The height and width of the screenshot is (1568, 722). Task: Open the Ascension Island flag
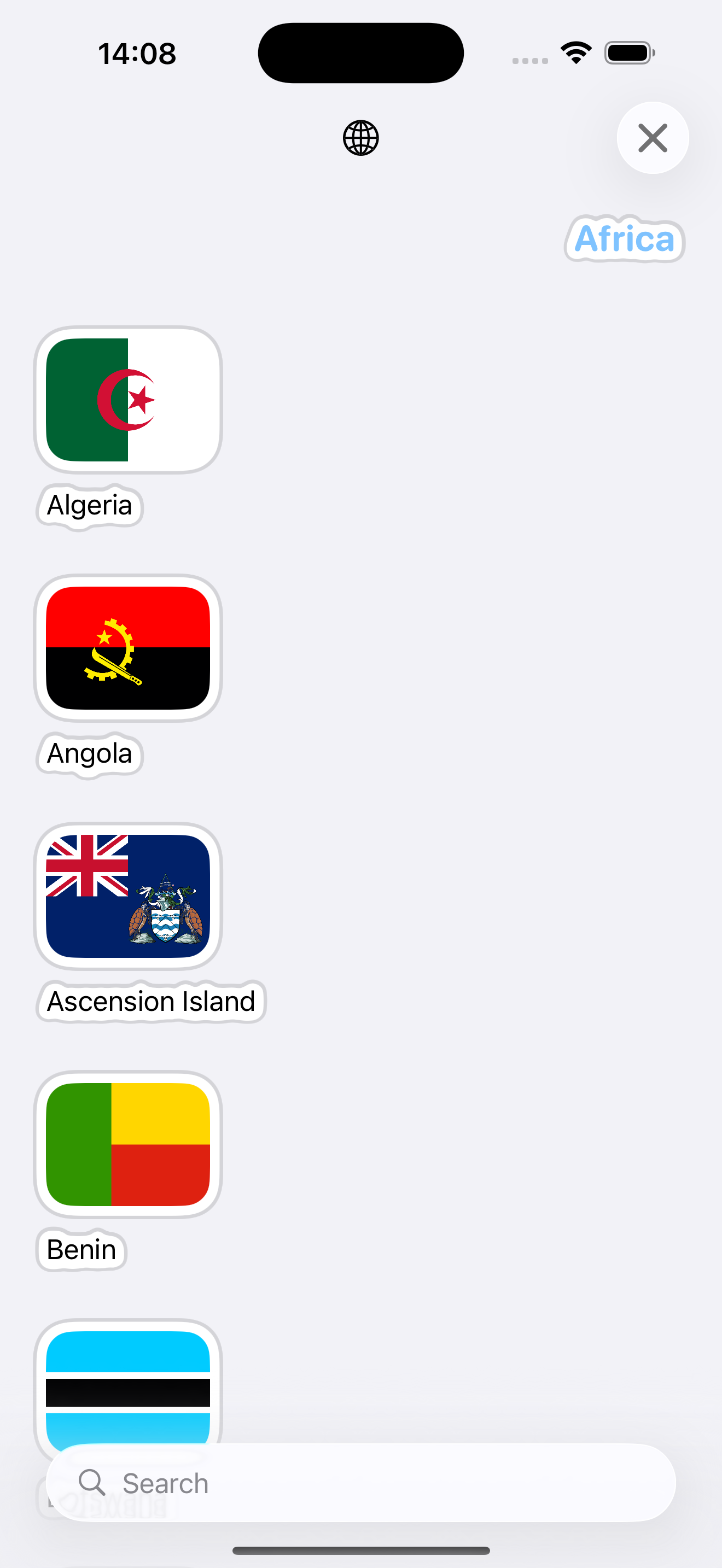(128, 896)
